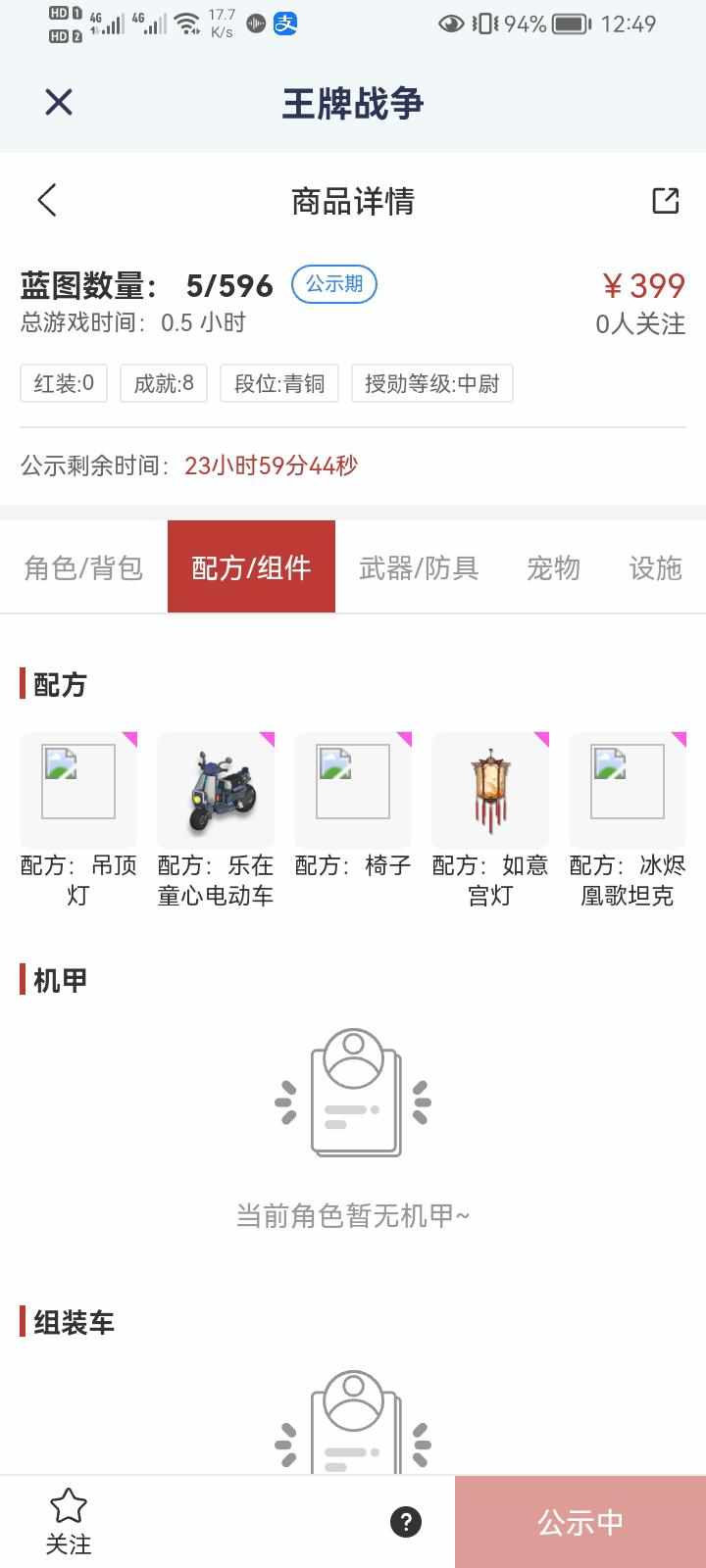Tap 关注 to follow this listing
The height and width of the screenshot is (1568, 706).
[69, 1522]
